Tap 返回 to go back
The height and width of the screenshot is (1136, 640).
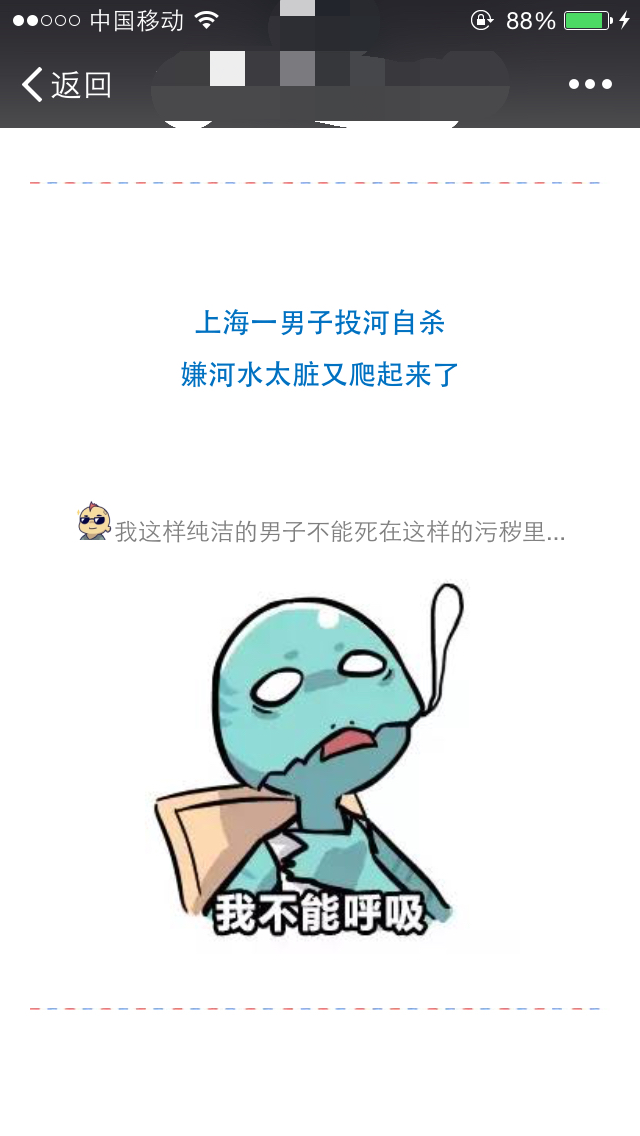(x=66, y=85)
